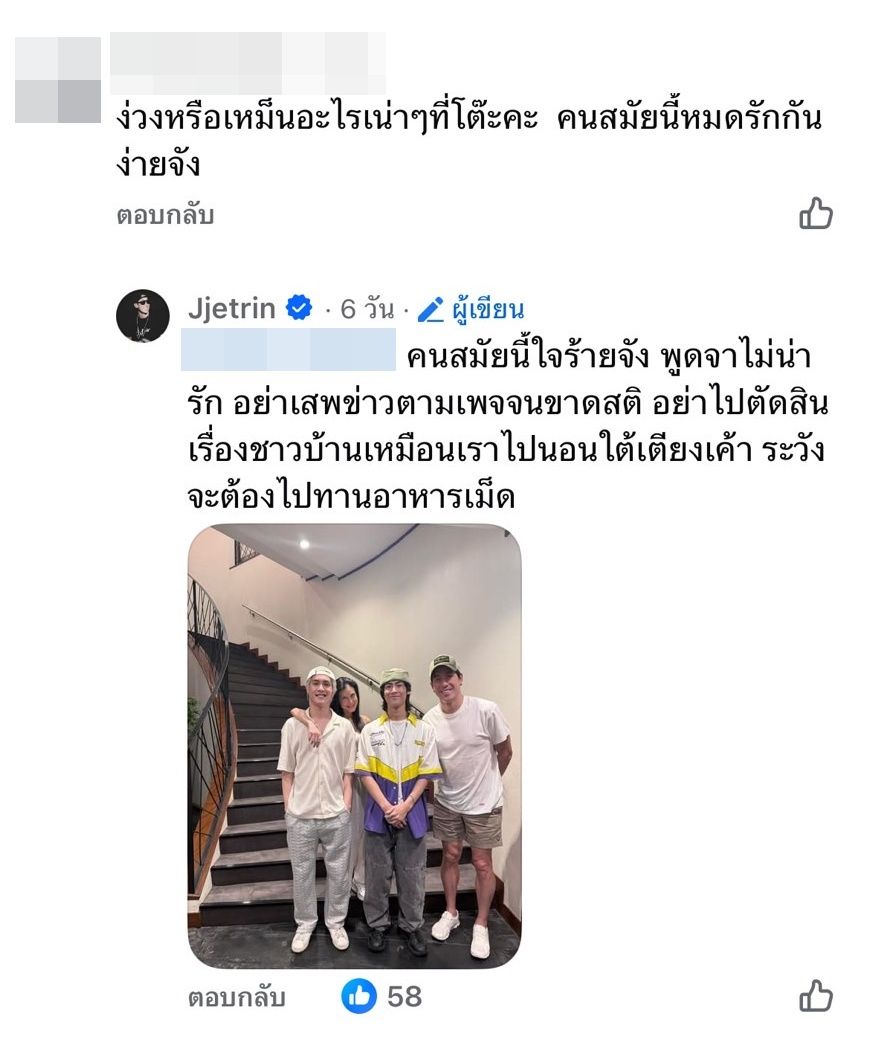Screen dimensions: 870x1055
Task: Open the mentioned user tag in Jjetrin's reply
Action: click(289, 356)
